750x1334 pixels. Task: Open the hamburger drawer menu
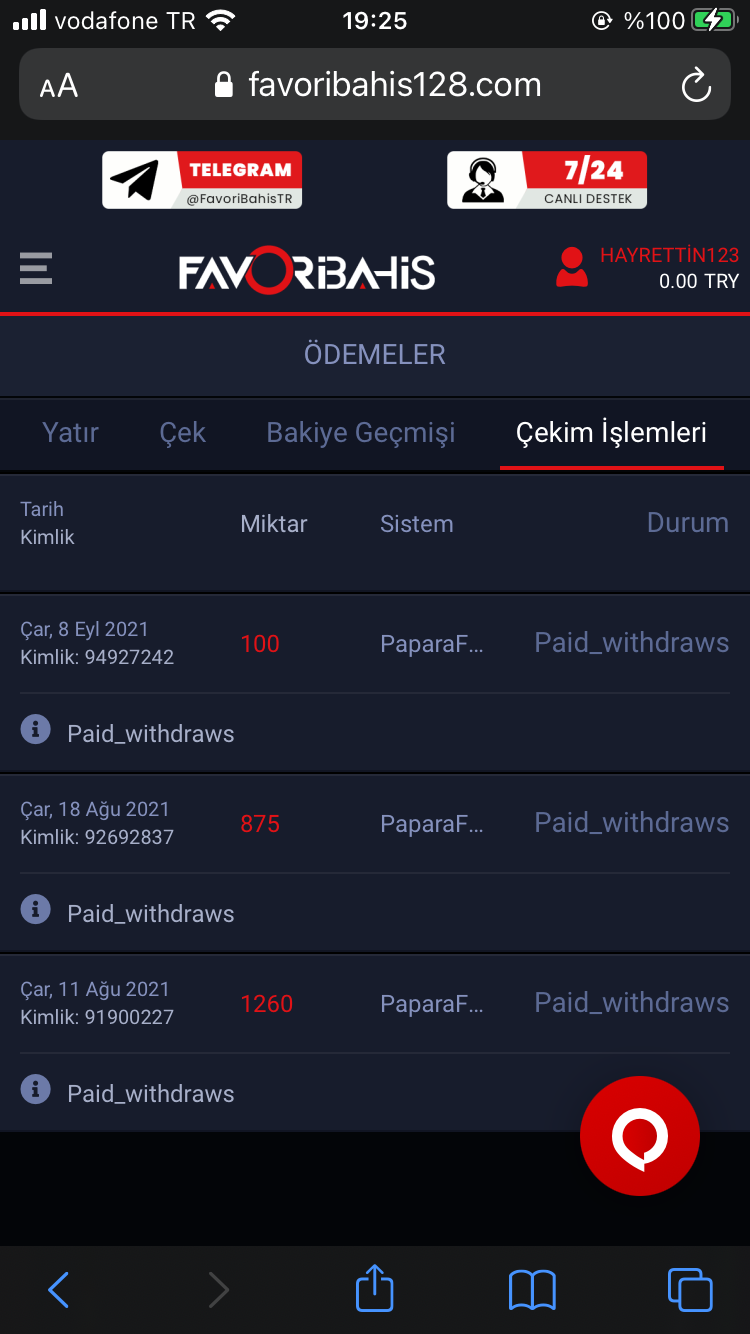point(36,269)
